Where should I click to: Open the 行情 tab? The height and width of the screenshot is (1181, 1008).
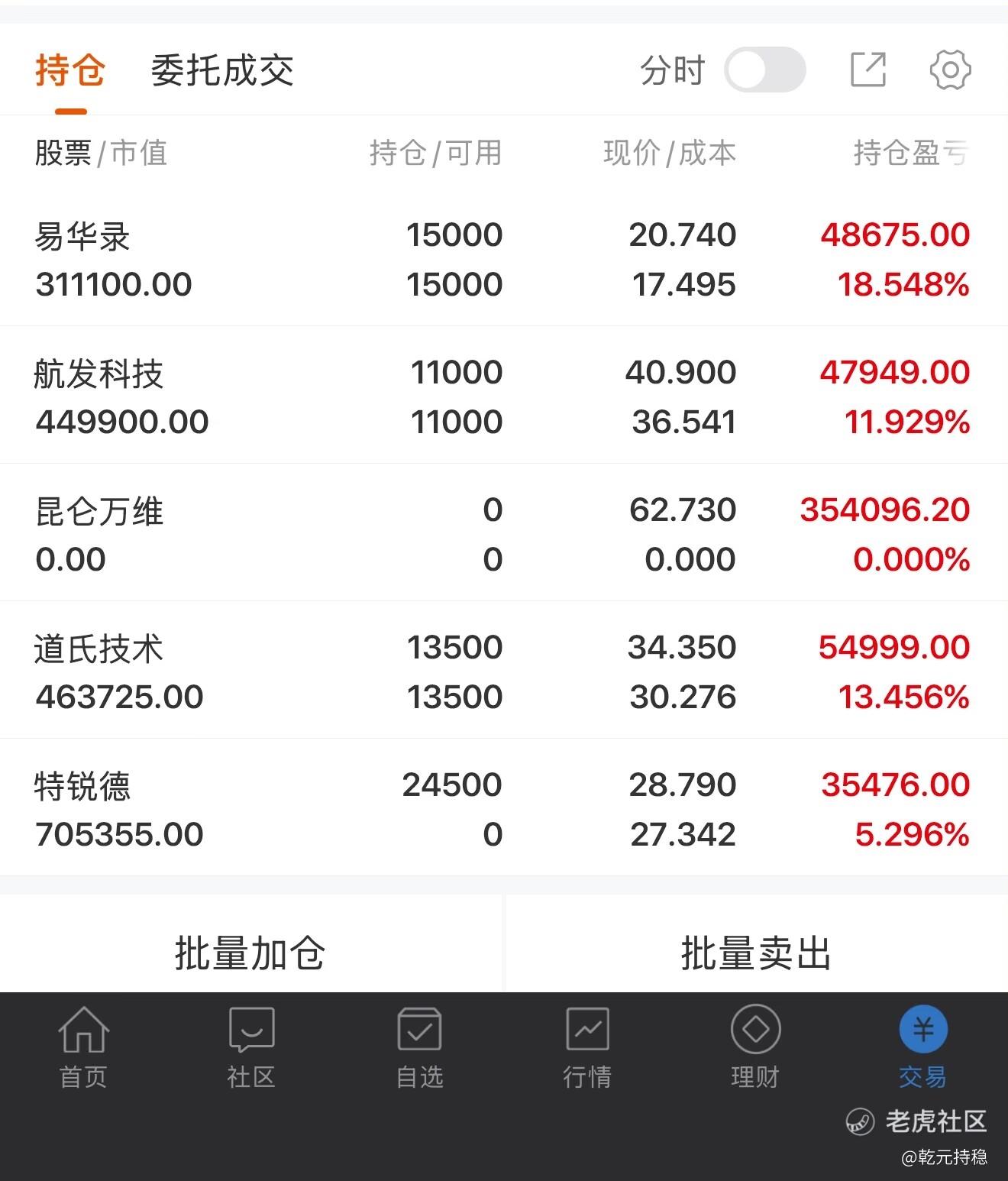point(587,1047)
